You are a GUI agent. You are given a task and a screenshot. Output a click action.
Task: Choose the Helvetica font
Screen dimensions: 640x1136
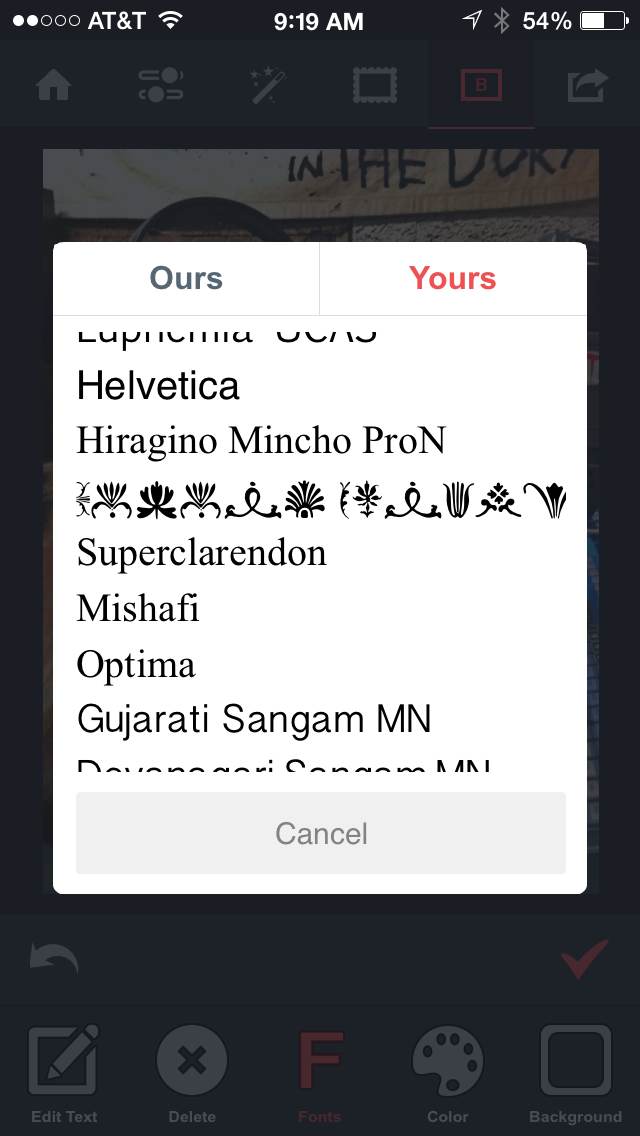point(158,386)
